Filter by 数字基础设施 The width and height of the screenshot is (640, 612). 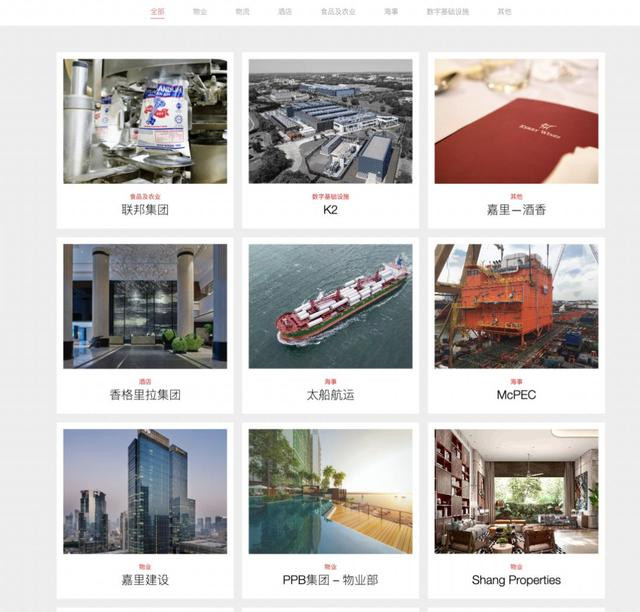(447, 12)
